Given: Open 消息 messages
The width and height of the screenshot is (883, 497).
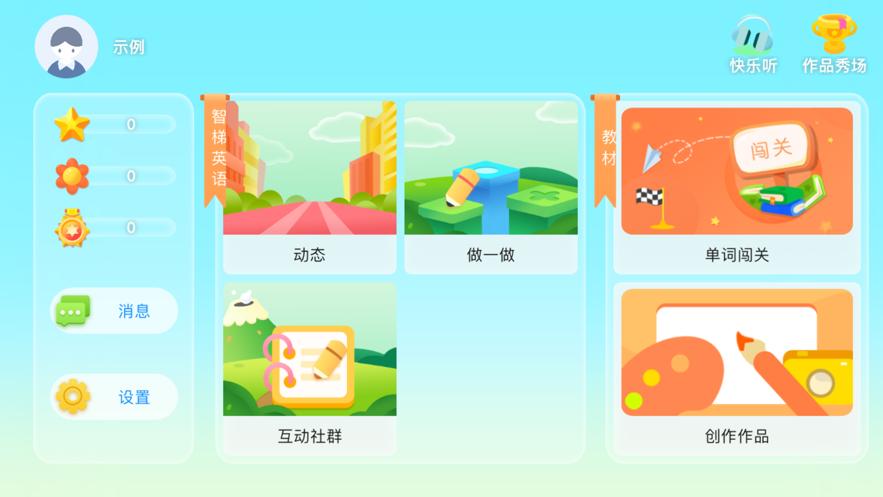Looking at the screenshot, I should (114, 311).
